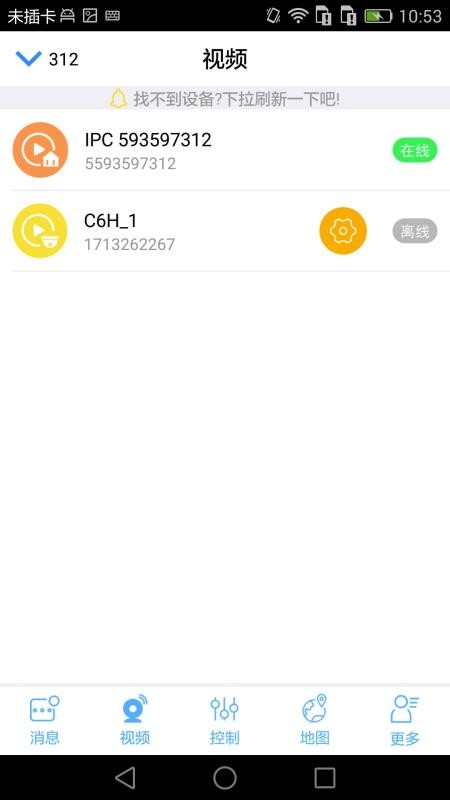Switch to the 控制 tab
Screen dimensions: 450x800
pyautogui.click(x=224, y=720)
